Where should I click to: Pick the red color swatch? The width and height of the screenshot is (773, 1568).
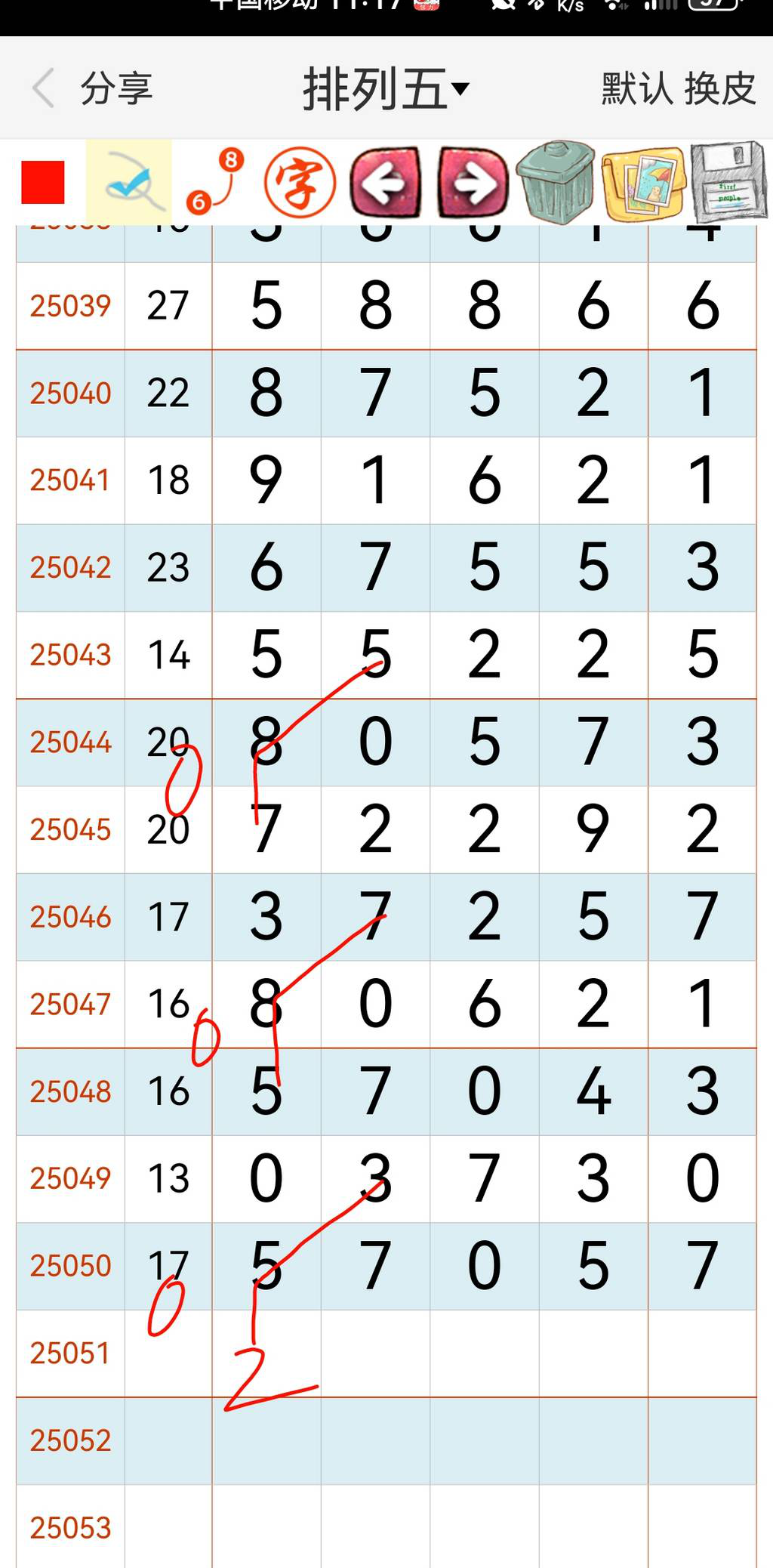point(43,180)
